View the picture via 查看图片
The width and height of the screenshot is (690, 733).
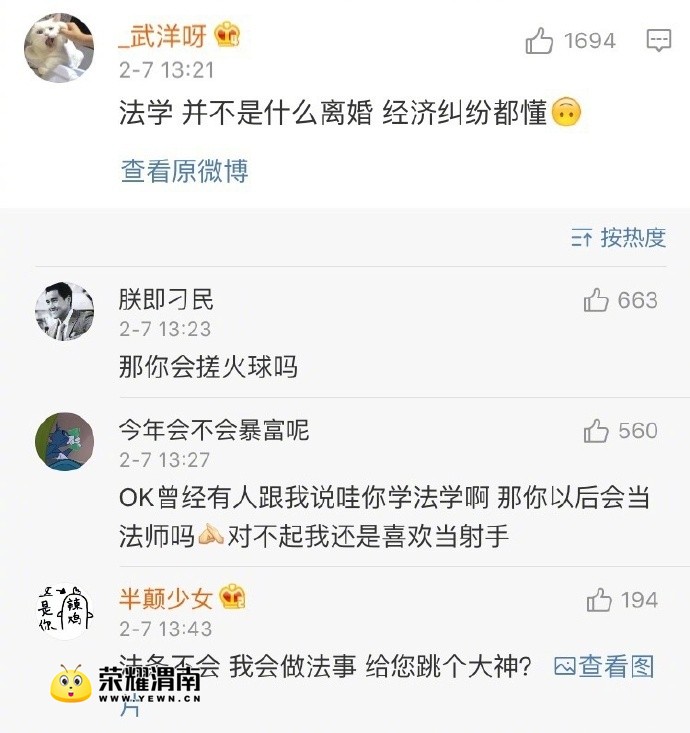(x=604, y=666)
